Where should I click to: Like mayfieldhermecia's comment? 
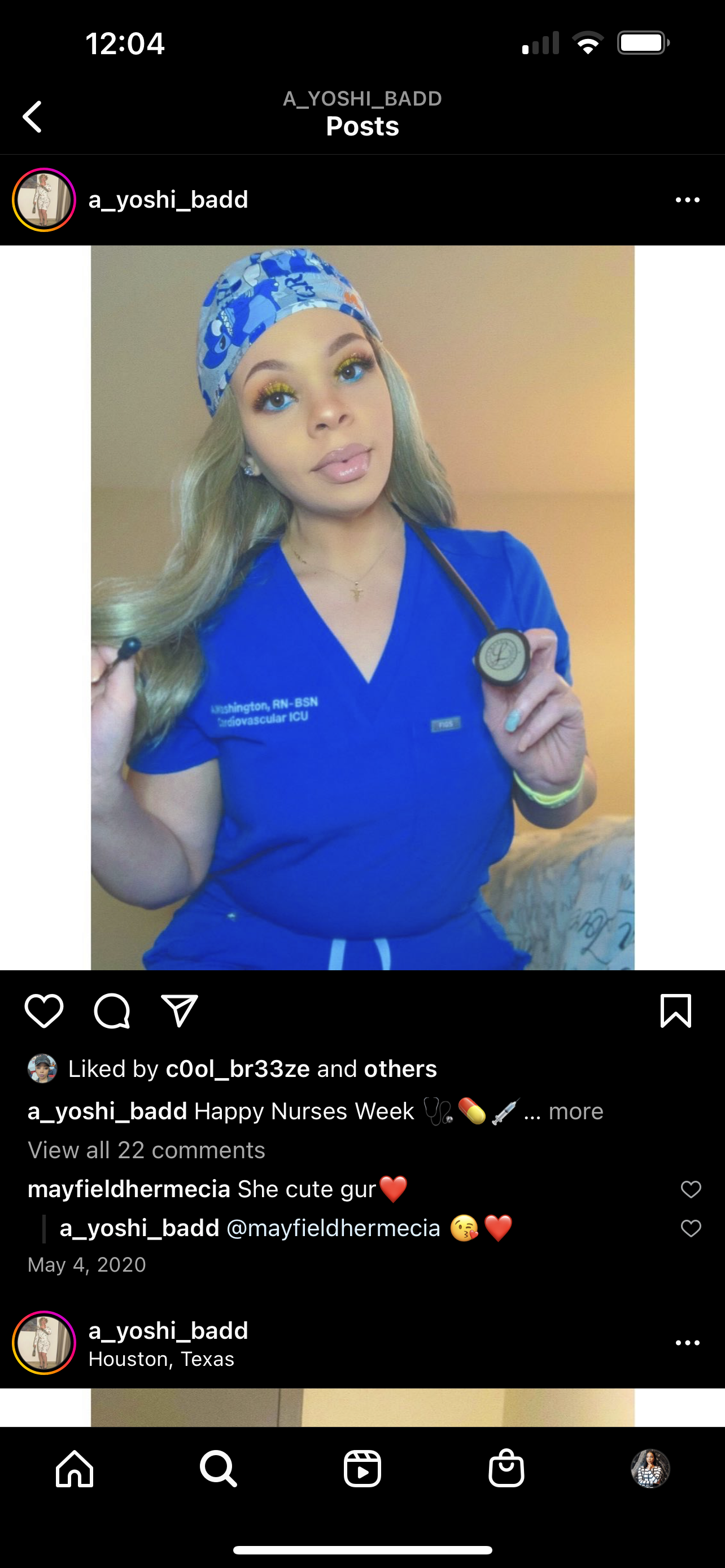691,1189
